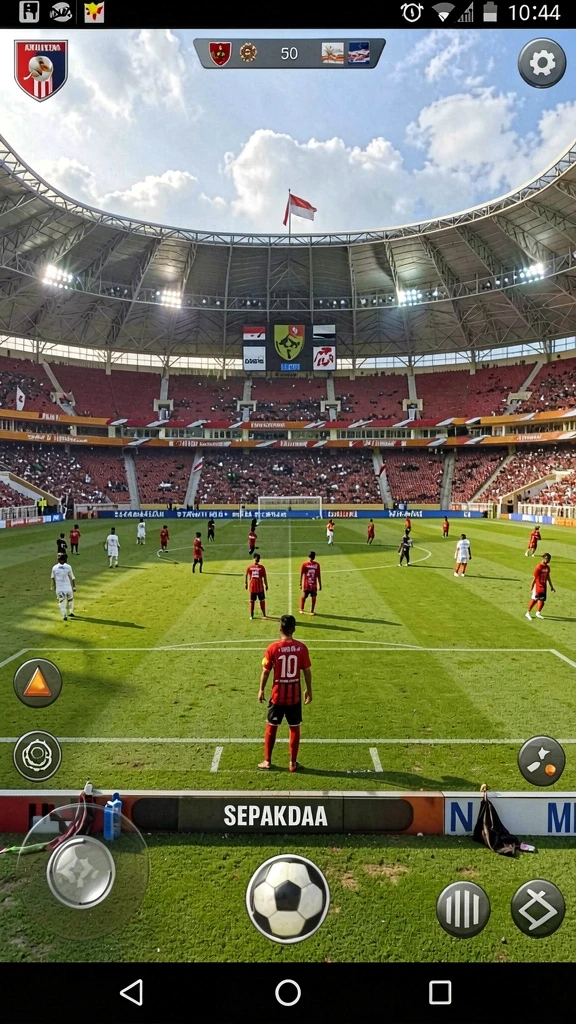This screenshot has width=576, height=1024.
Task: Open the team crest badge
Action: point(41,70)
